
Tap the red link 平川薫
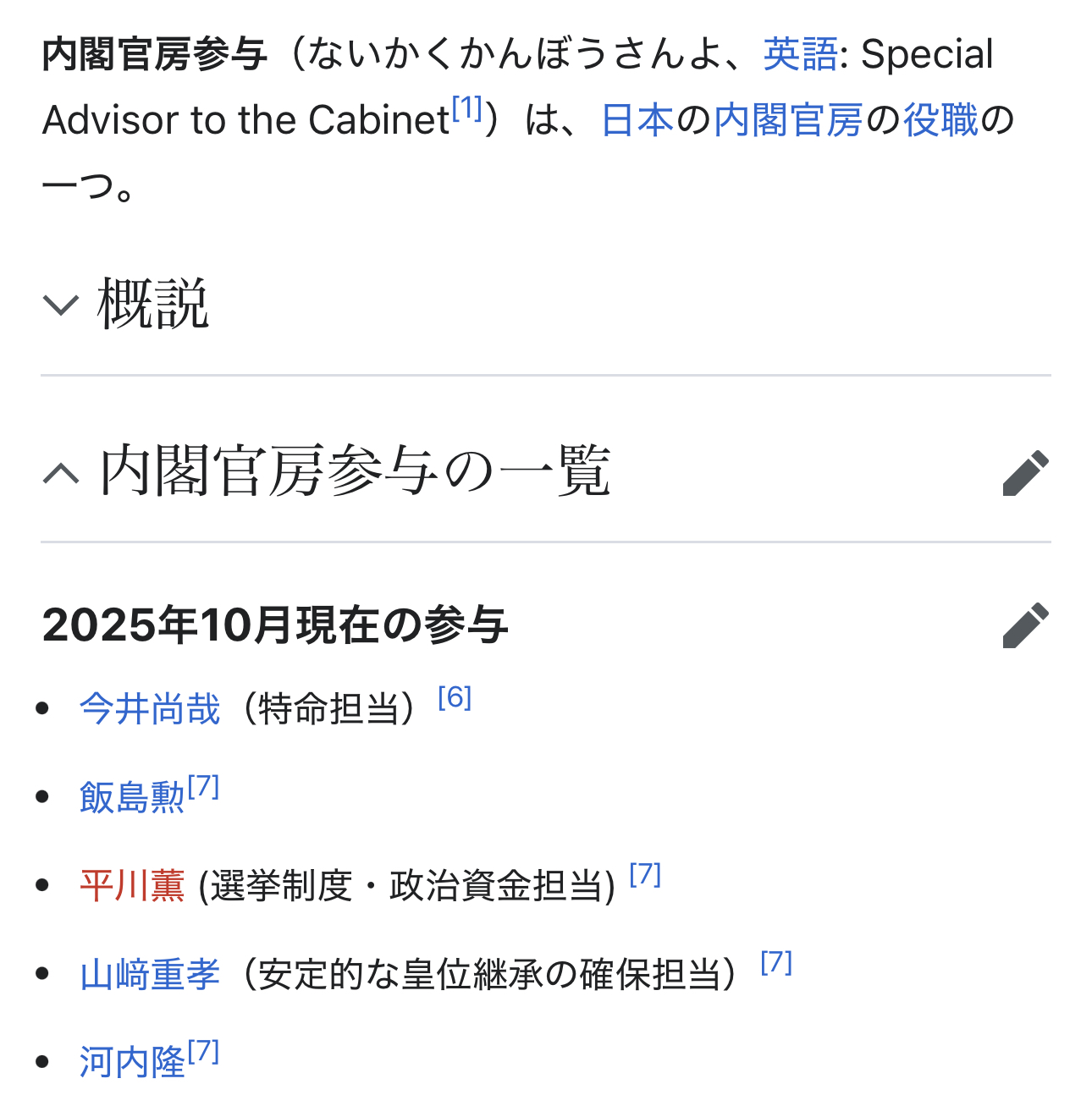tap(132, 886)
